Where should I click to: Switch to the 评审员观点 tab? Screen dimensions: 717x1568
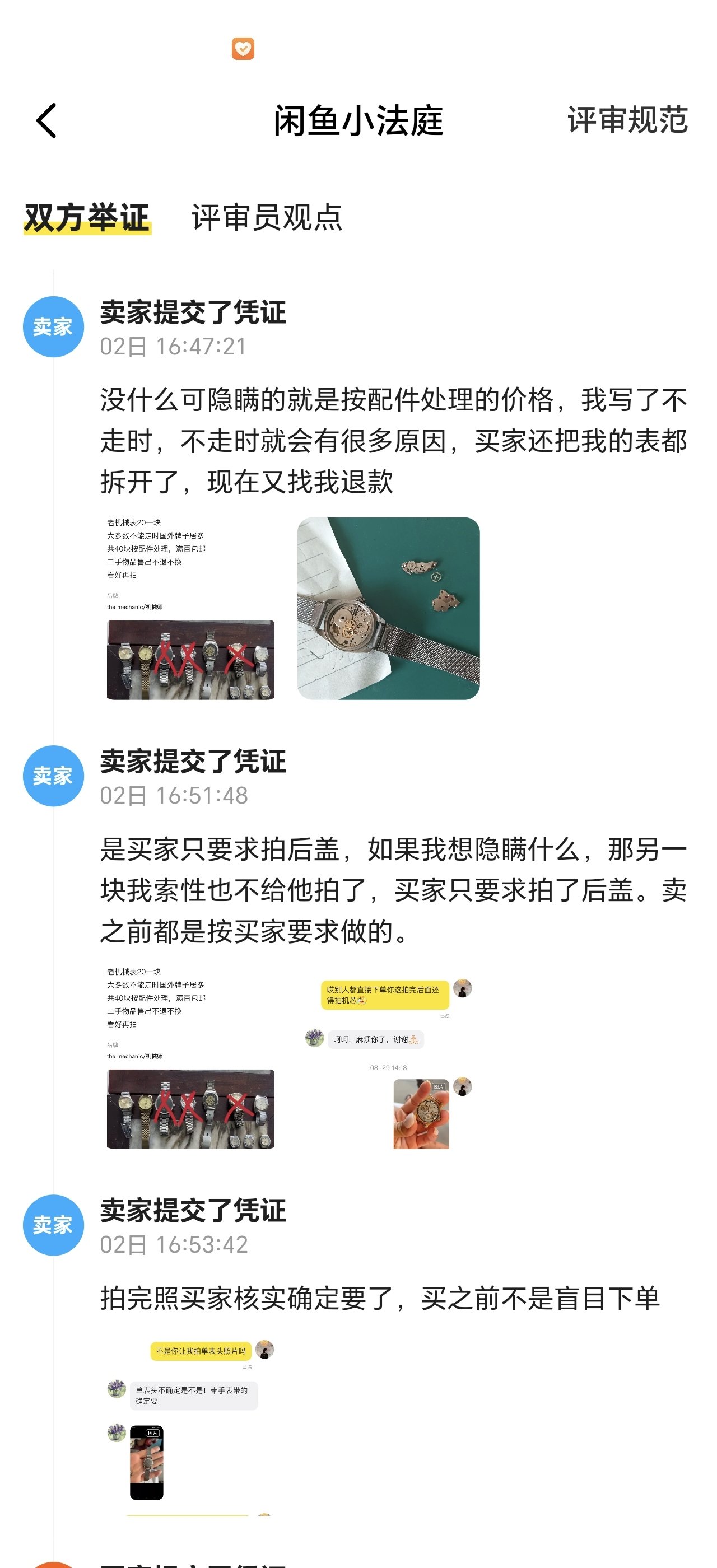point(267,217)
